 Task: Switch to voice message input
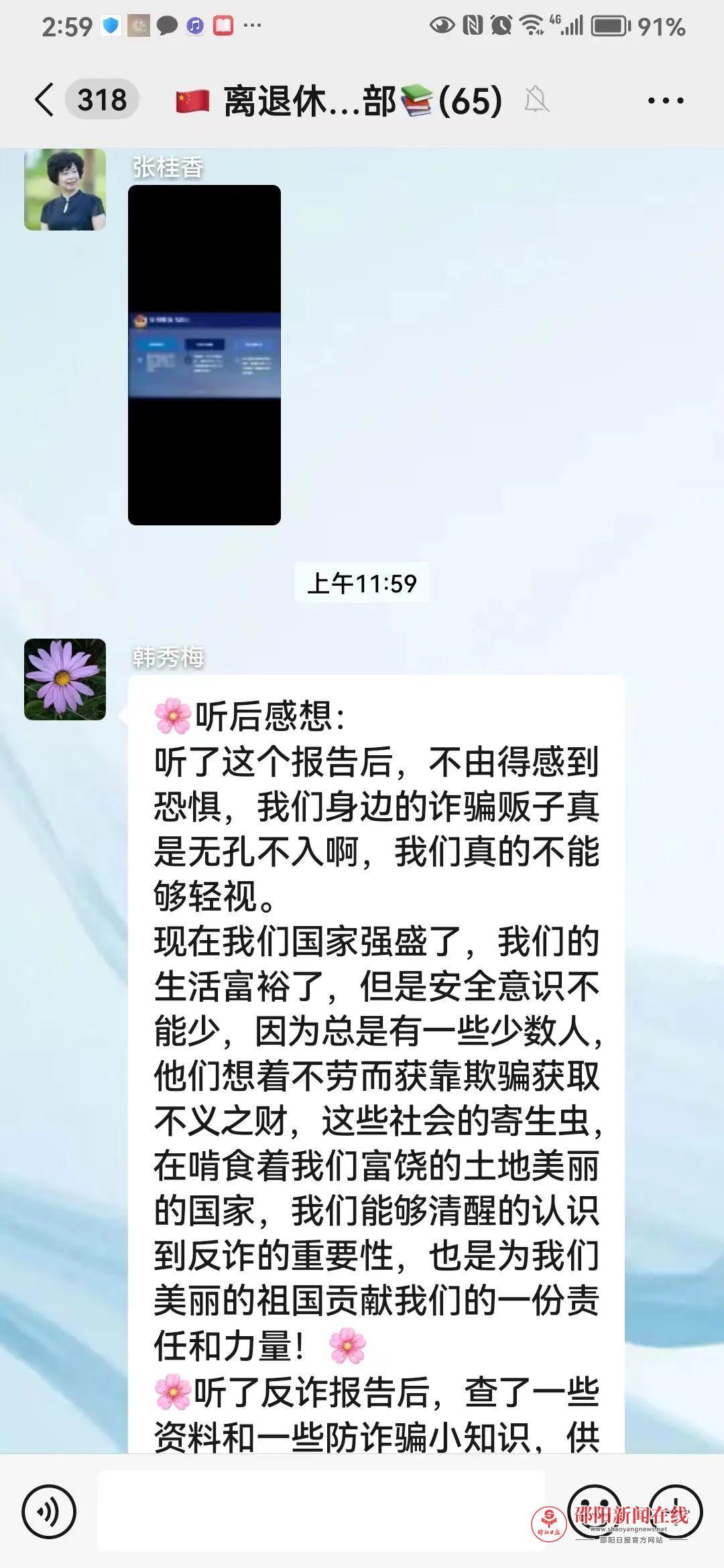(49, 1512)
